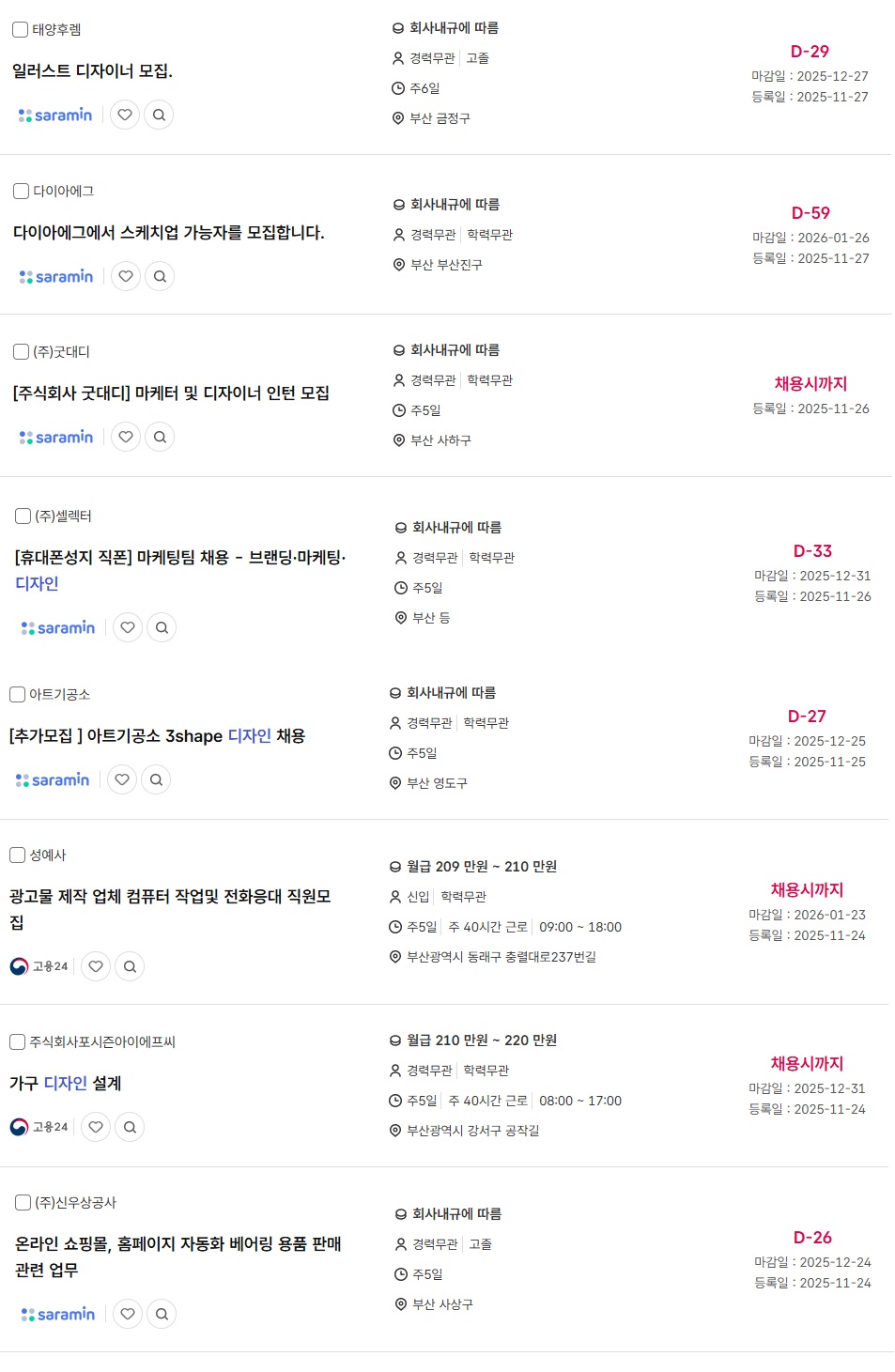Viewport: 895px width, 1372px height.
Task: Tap the magnifier icon on the (주)셀렉터 listing
Action: 162,627
